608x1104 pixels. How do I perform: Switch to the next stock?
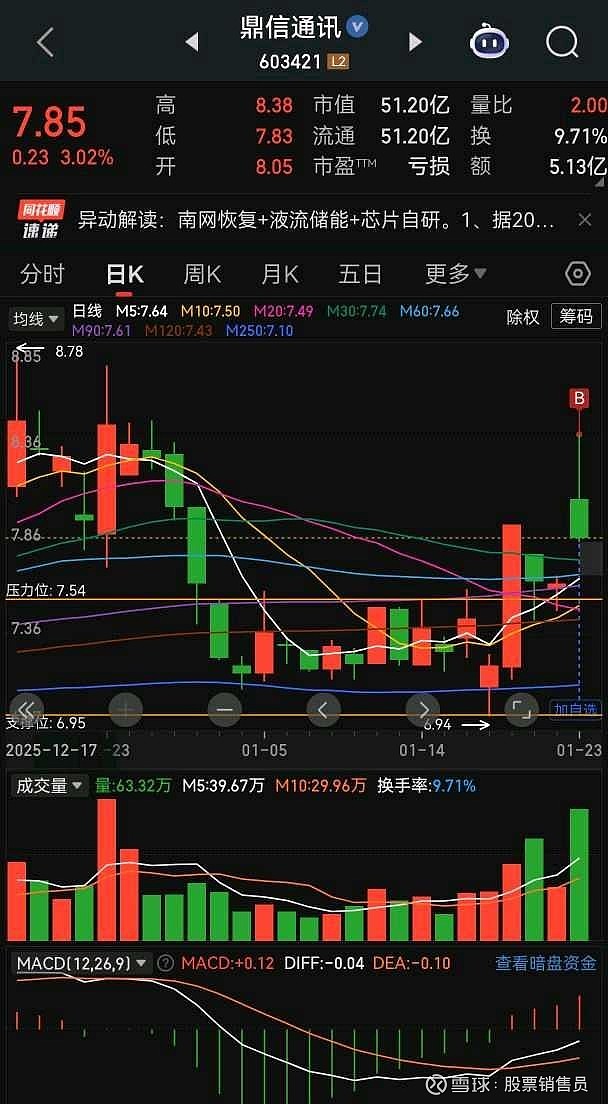tap(415, 42)
